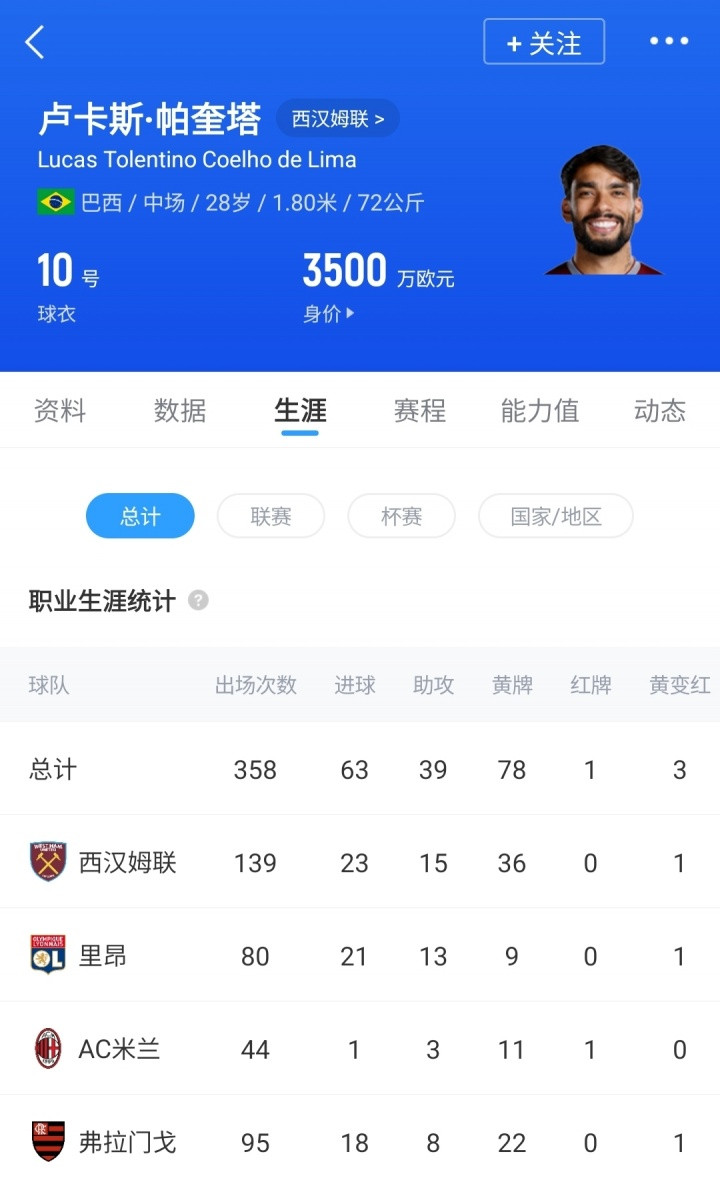Viewport: 720px width, 1188px height.
Task: Filter career stats by 杯赛
Action: [401, 516]
